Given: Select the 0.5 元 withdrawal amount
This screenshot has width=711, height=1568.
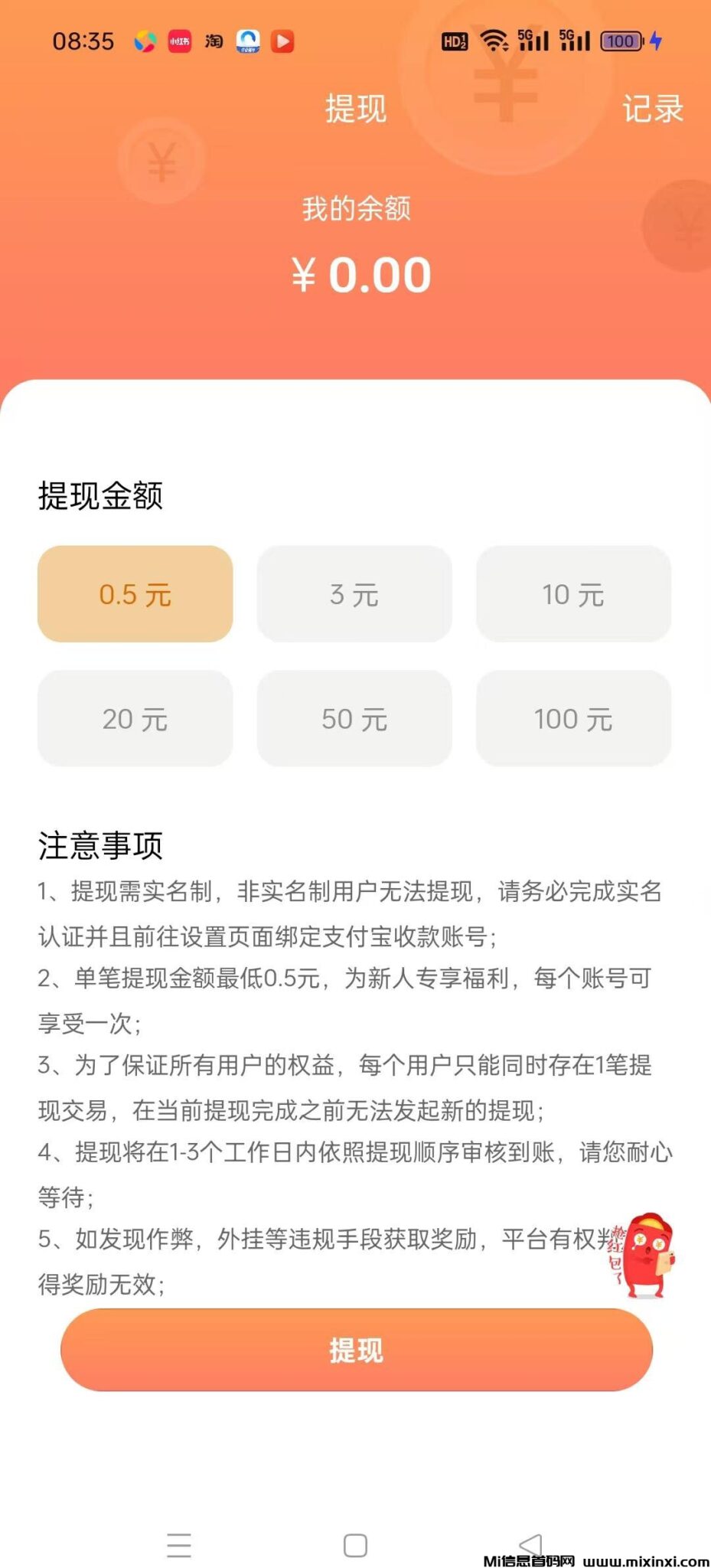Looking at the screenshot, I should click(x=135, y=594).
